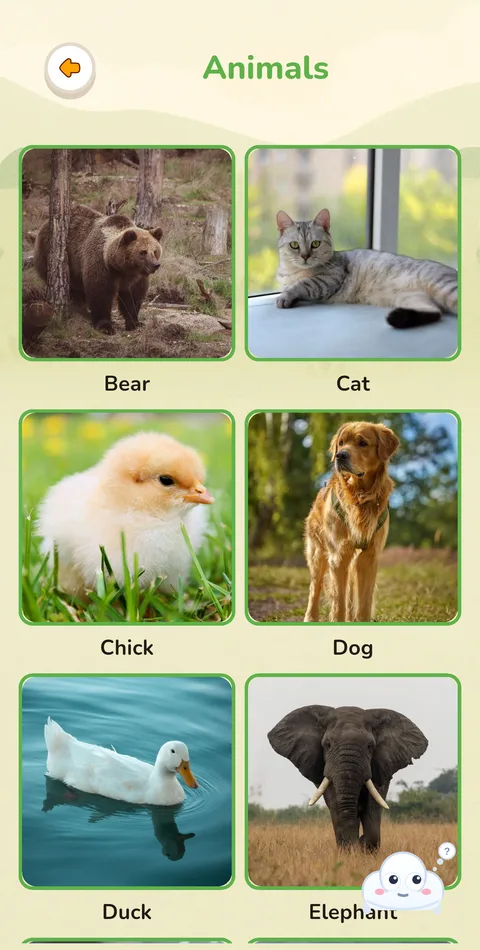Screen dimensions: 480x950
Task: Open the Duck picture card
Action: [127, 782]
